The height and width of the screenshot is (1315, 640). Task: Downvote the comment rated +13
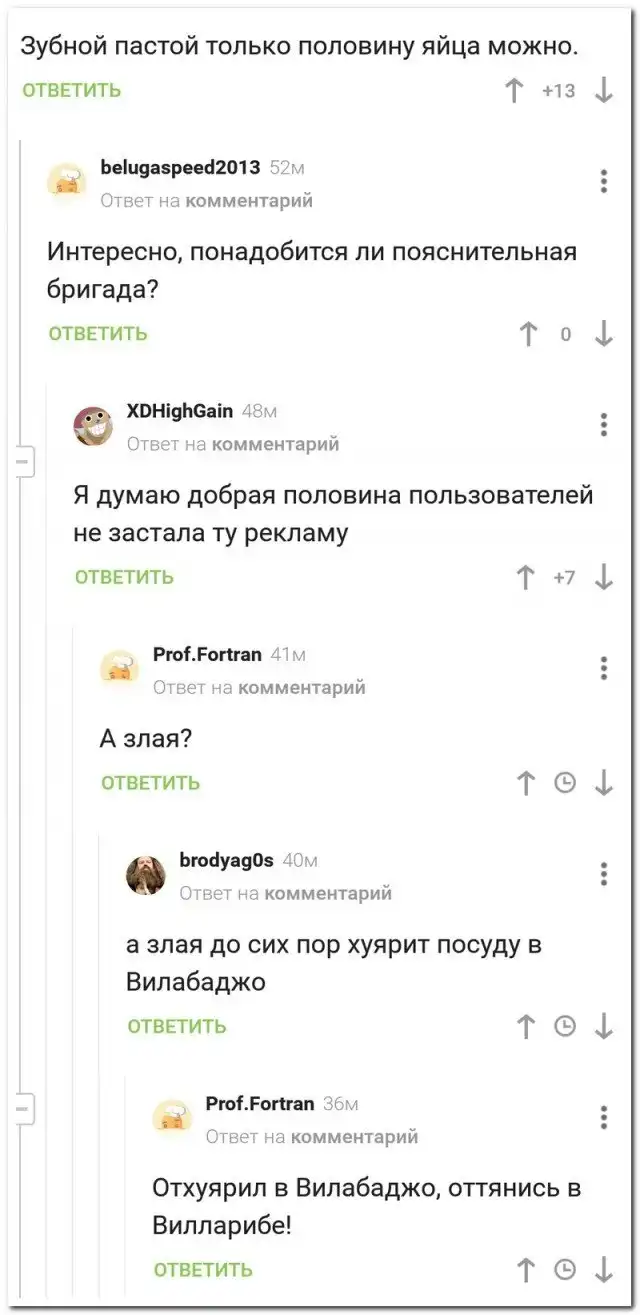603,91
